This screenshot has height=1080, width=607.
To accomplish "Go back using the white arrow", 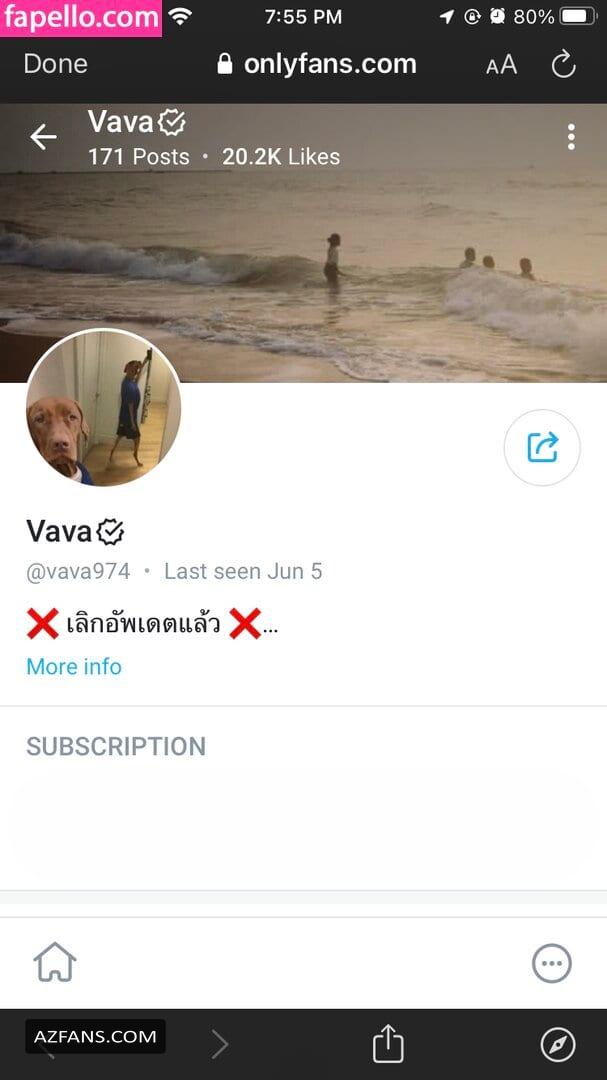I will click(x=43, y=137).
